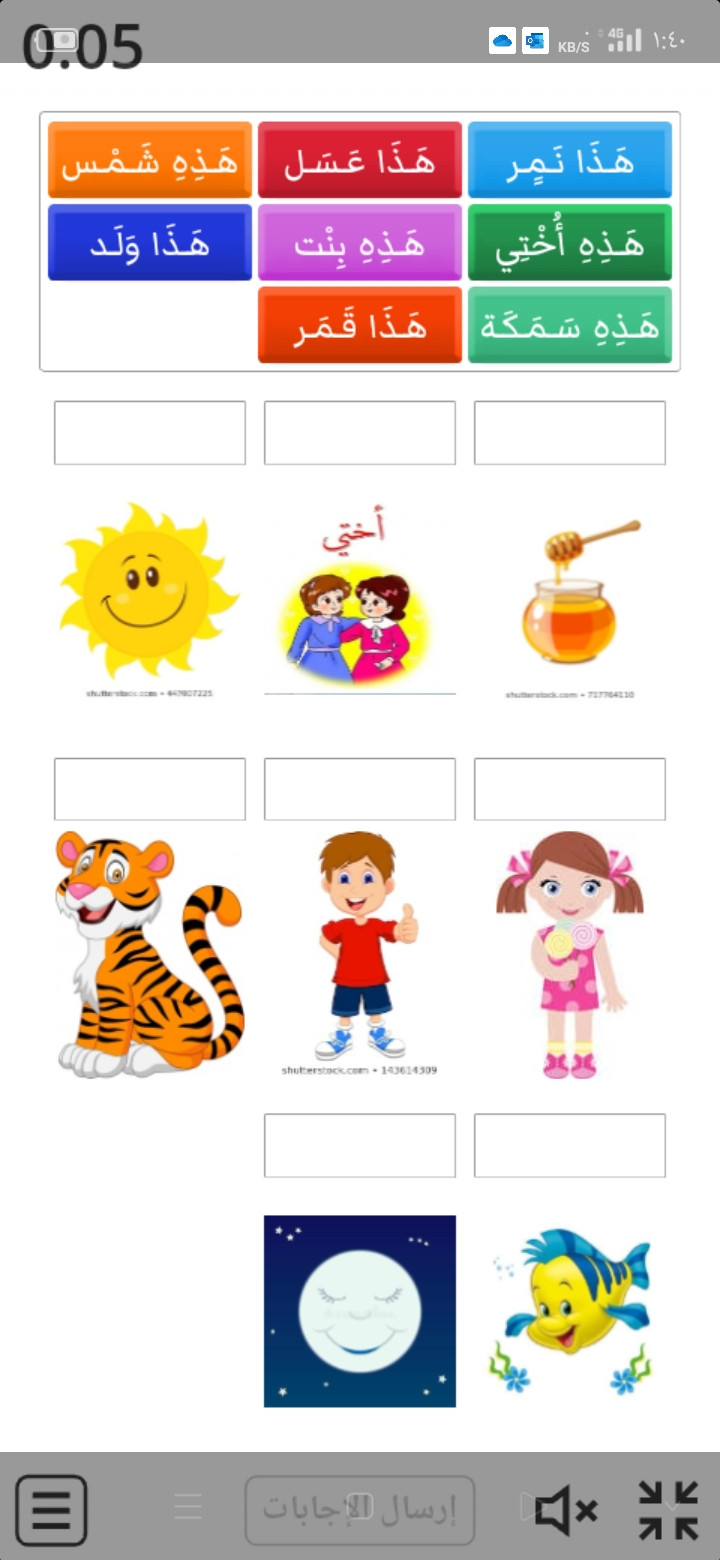This screenshot has width=720, height=1560.
Task: Choose the blue 'هَذَا نَمِر' word tile
Action: pos(570,160)
